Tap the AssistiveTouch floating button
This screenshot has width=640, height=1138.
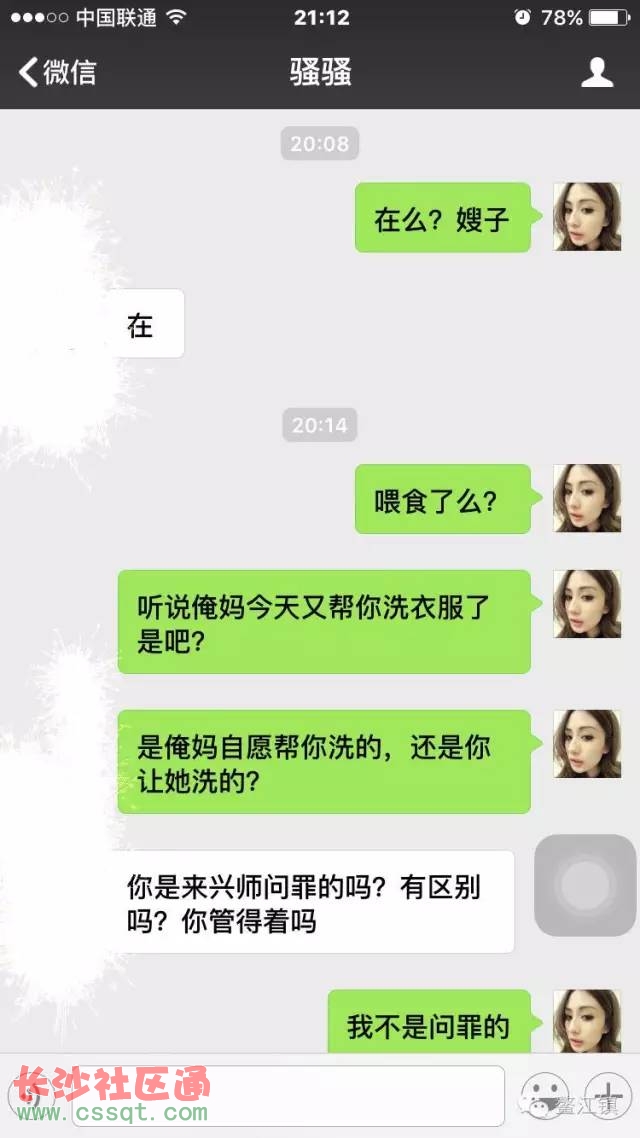click(585, 885)
